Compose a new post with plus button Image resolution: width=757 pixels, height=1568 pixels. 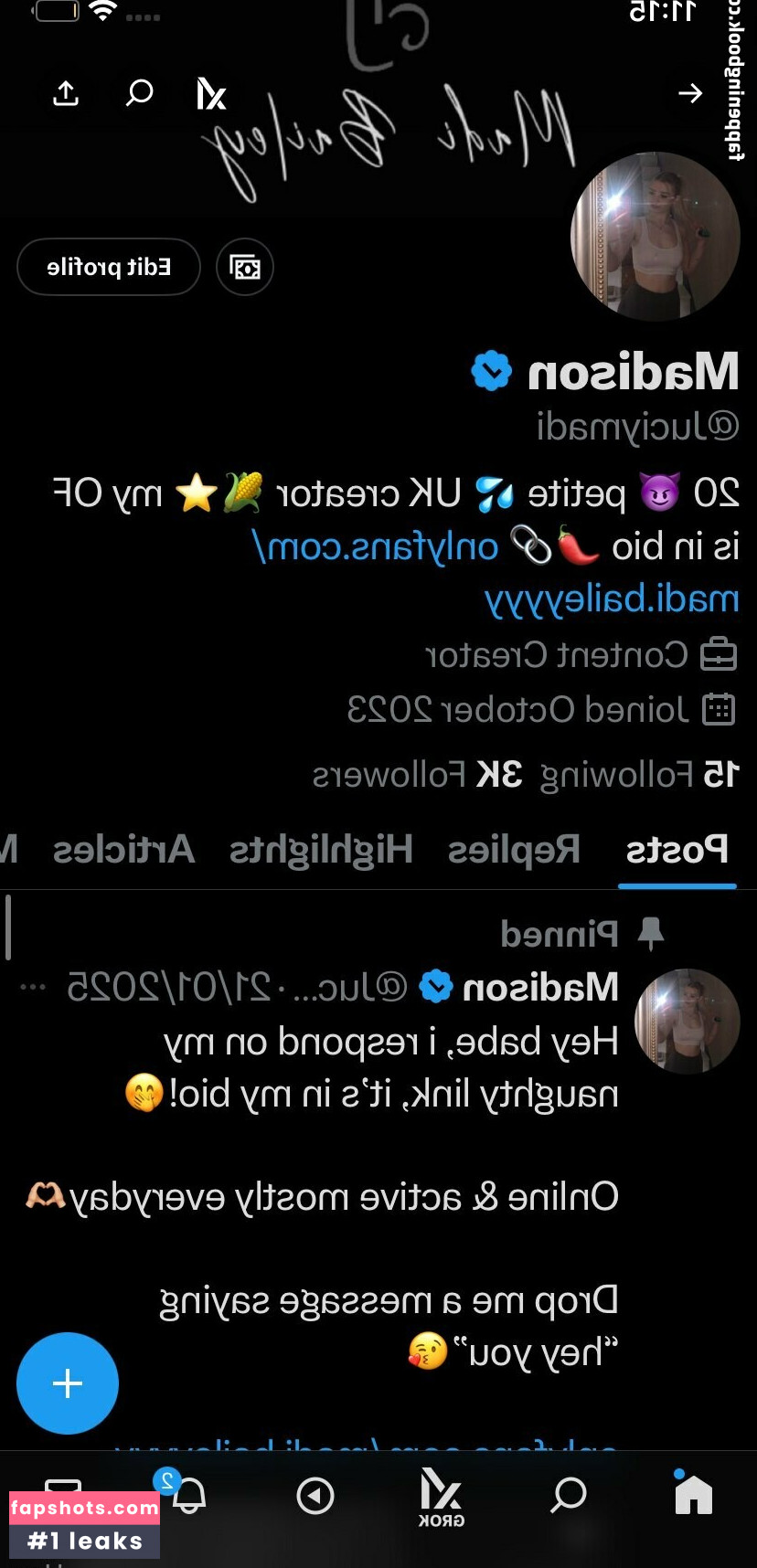[68, 1383]
